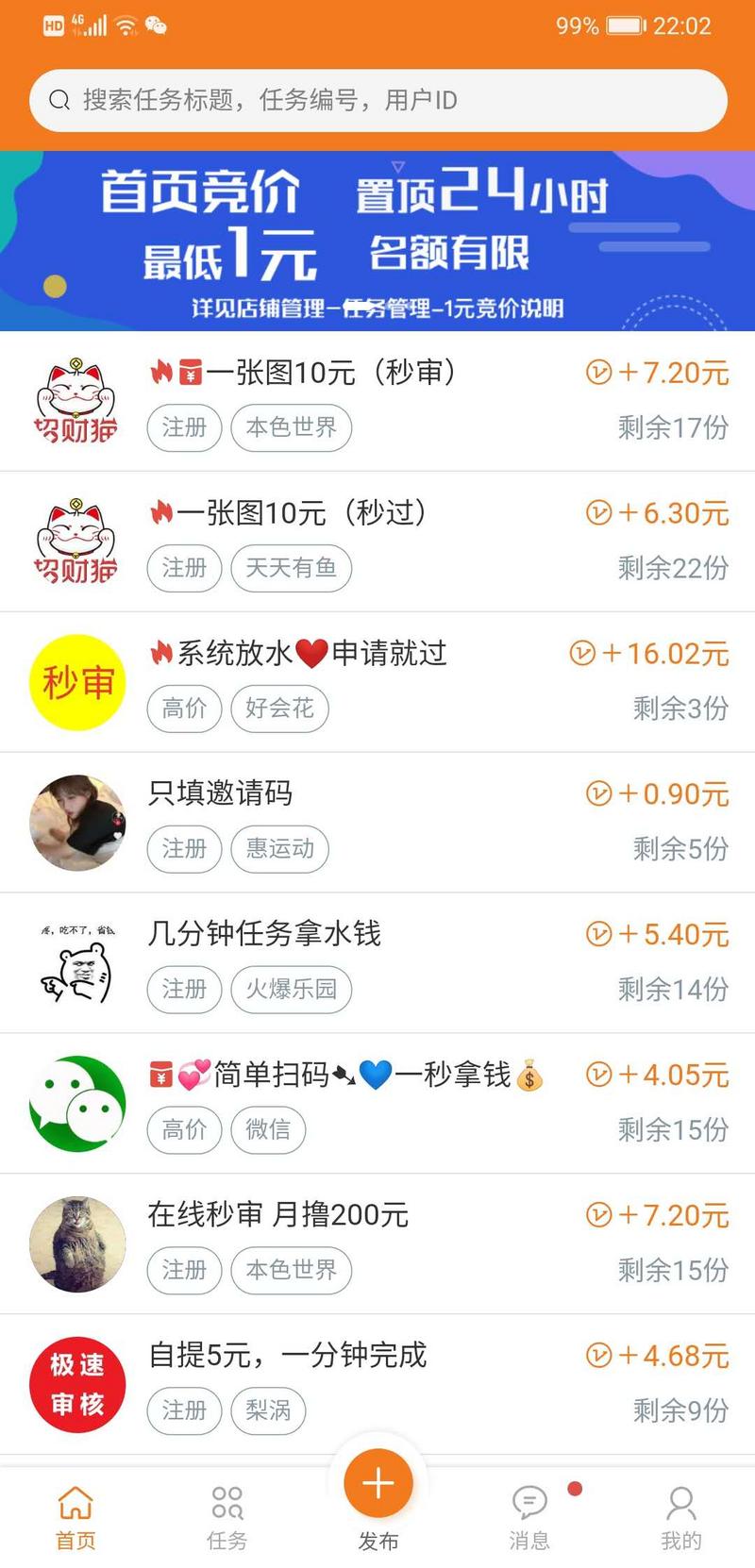Open the task 几分钟任务拿水钱
The image size is (755, 1568).
[x=377, y=962]
